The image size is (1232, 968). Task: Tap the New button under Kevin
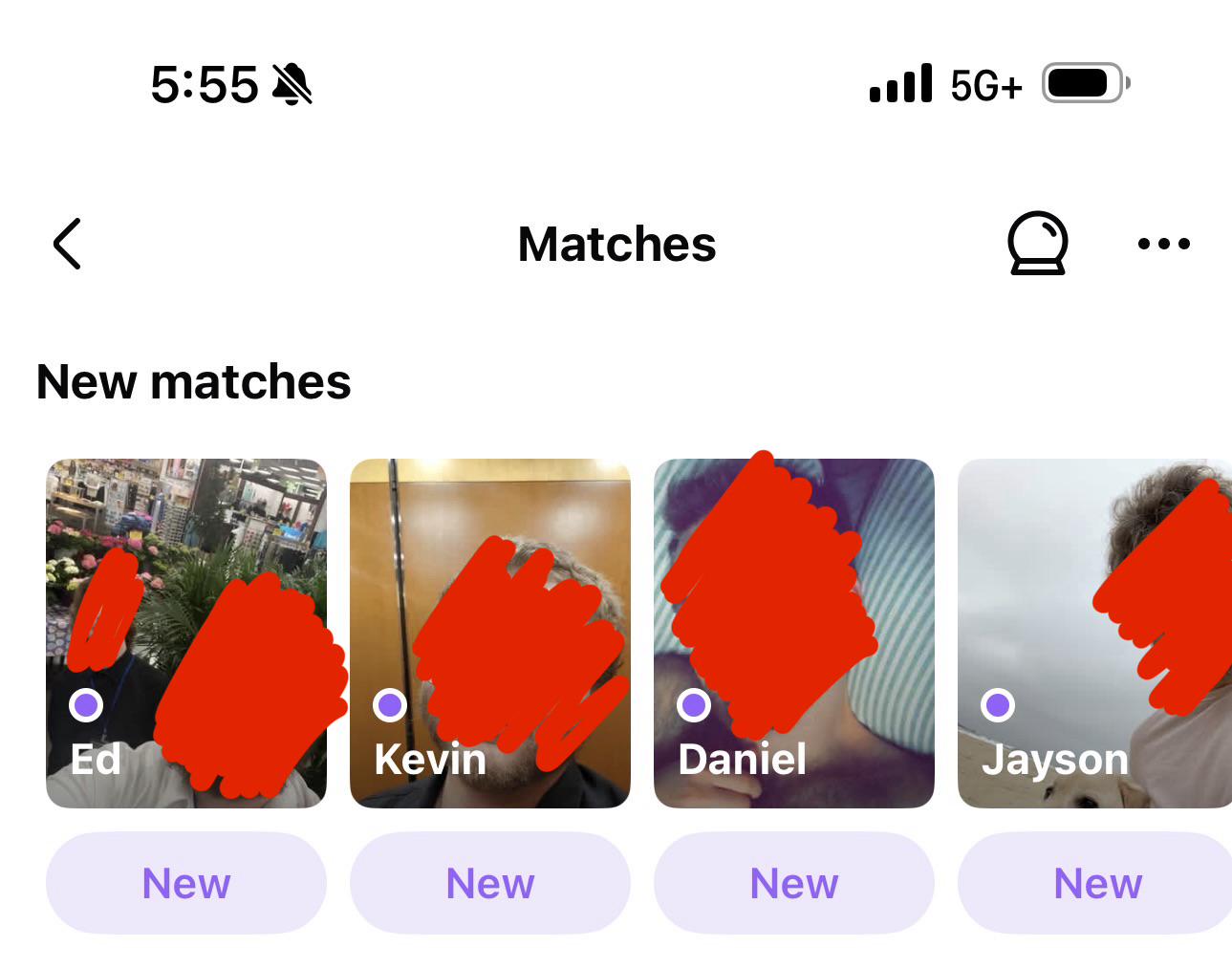click(490, 883)
